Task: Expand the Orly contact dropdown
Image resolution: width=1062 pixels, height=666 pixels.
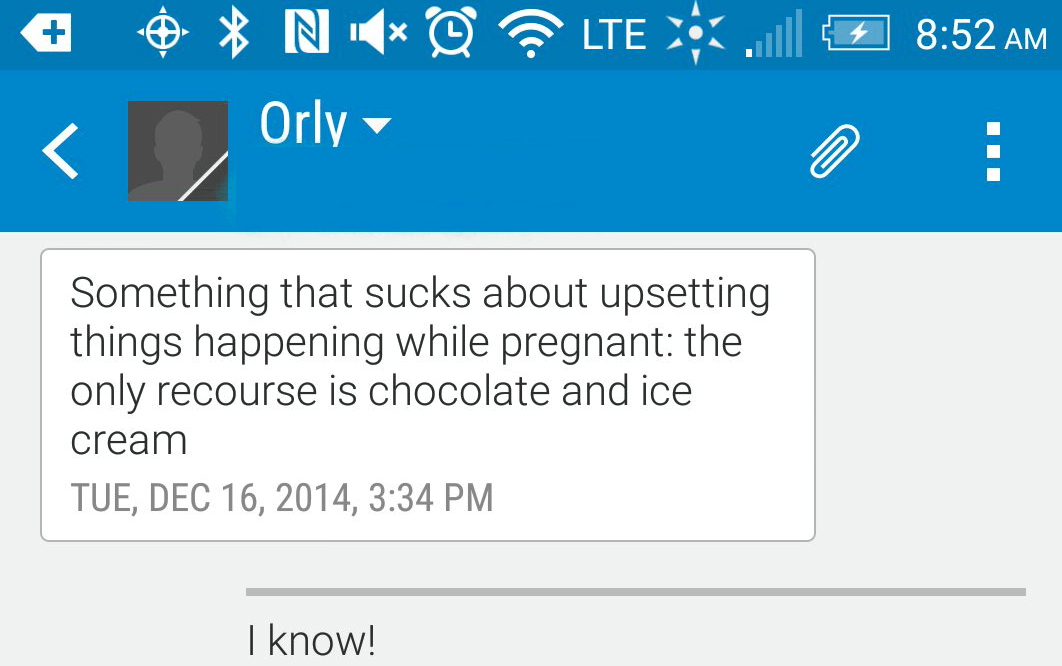Action: tap(376, 126)
